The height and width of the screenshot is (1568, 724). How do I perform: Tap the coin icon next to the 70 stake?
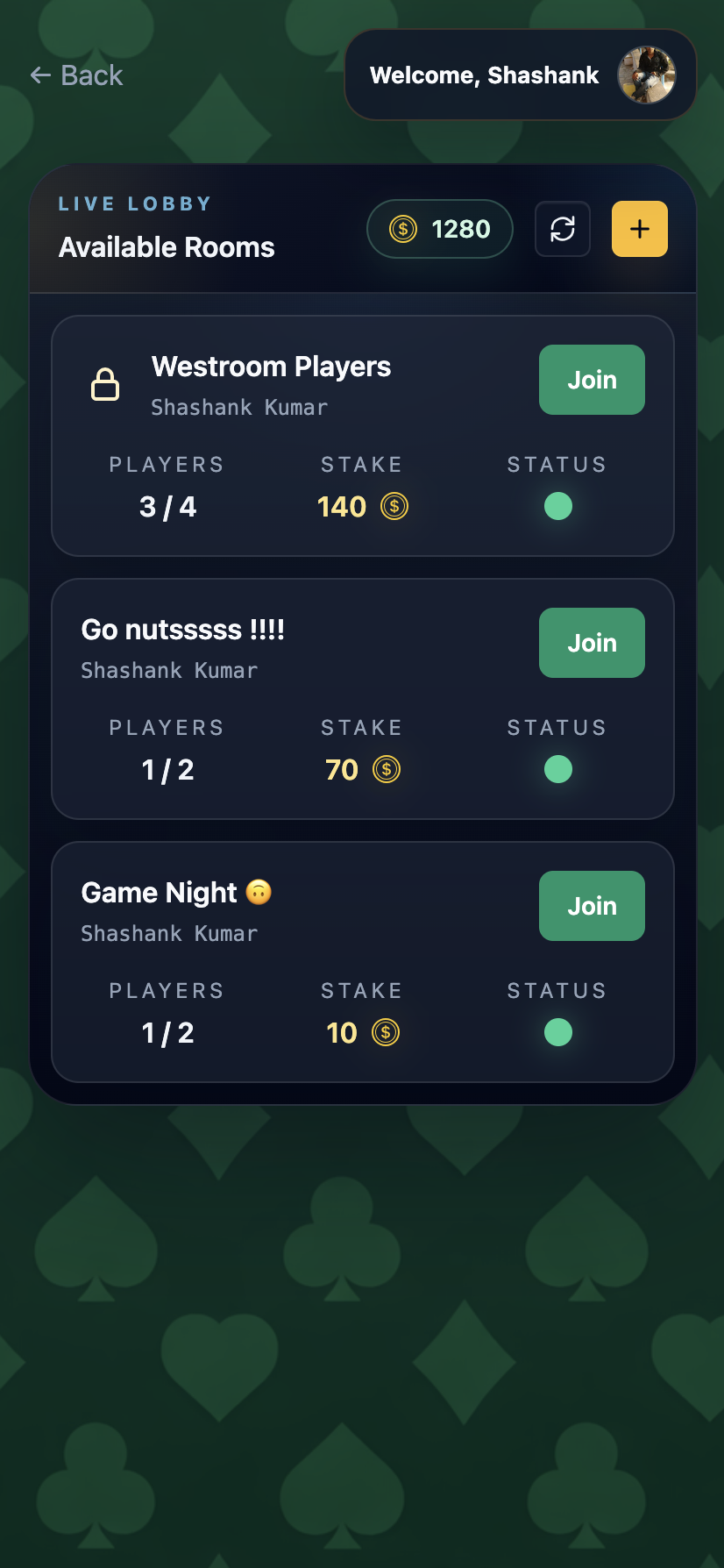386,769
